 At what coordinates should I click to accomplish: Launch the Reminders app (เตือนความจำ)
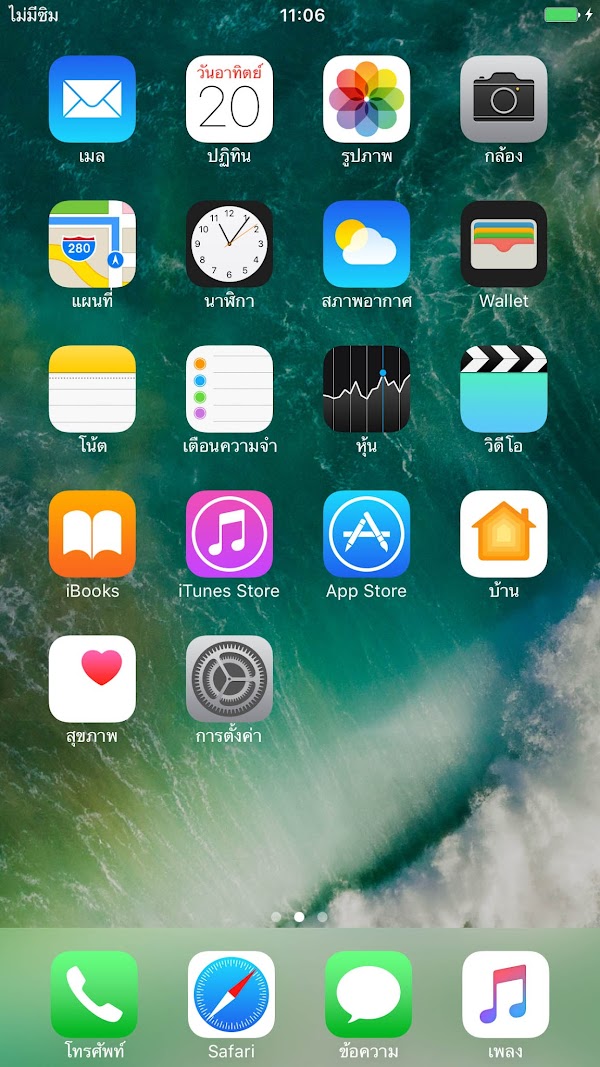pyautogui.click(x=229, y=389)
